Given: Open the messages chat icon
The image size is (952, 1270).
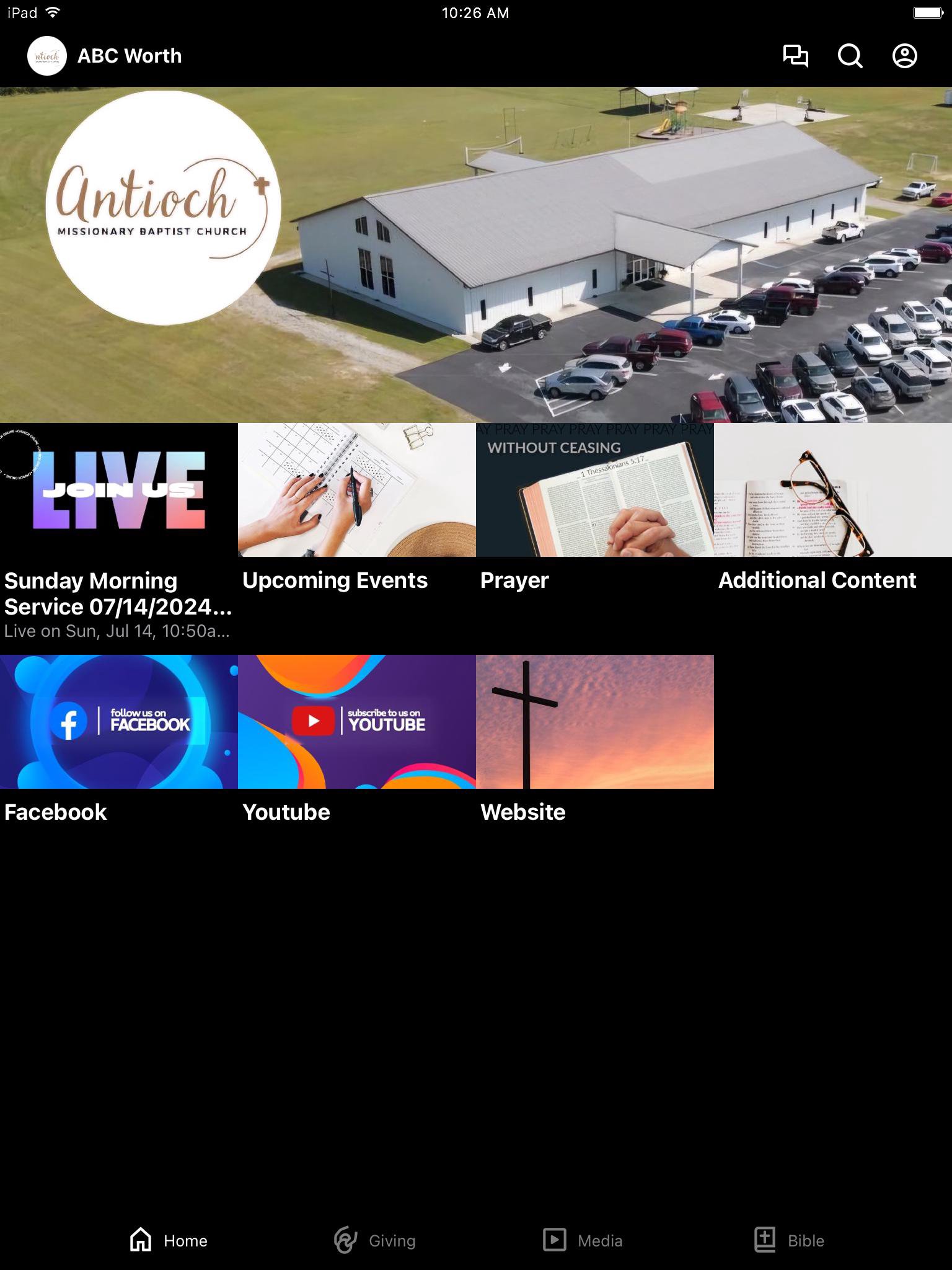Looking at the screenshot, I should tap(795, 56).
